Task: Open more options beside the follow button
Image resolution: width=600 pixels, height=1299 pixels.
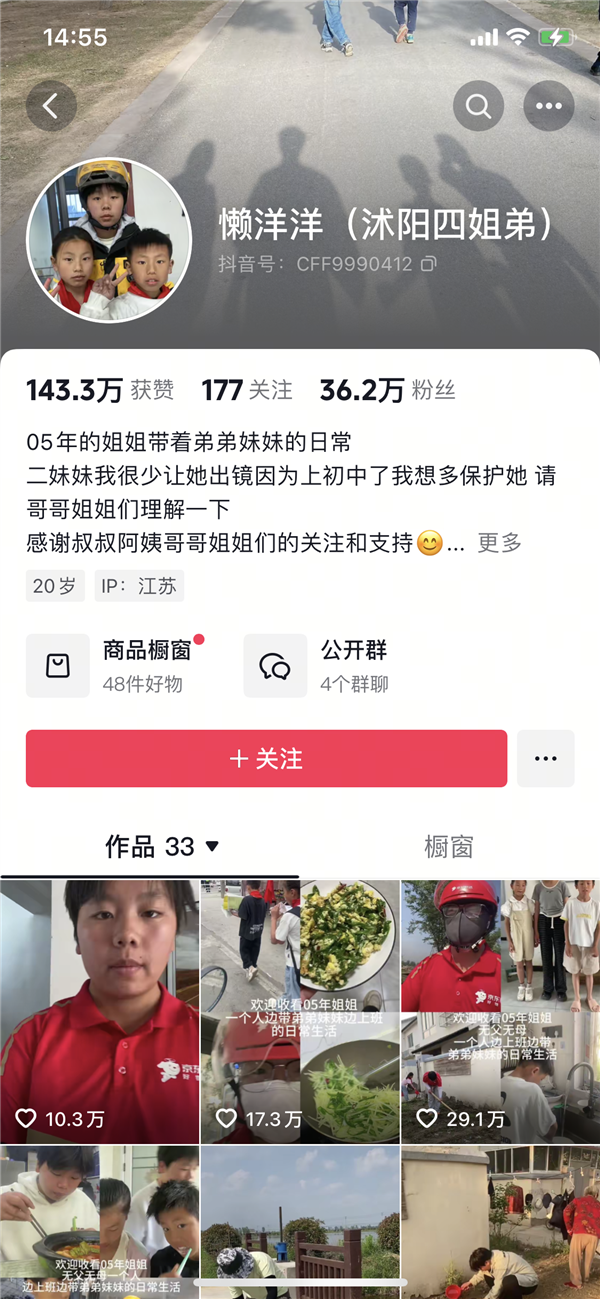Action: (545, 759)
